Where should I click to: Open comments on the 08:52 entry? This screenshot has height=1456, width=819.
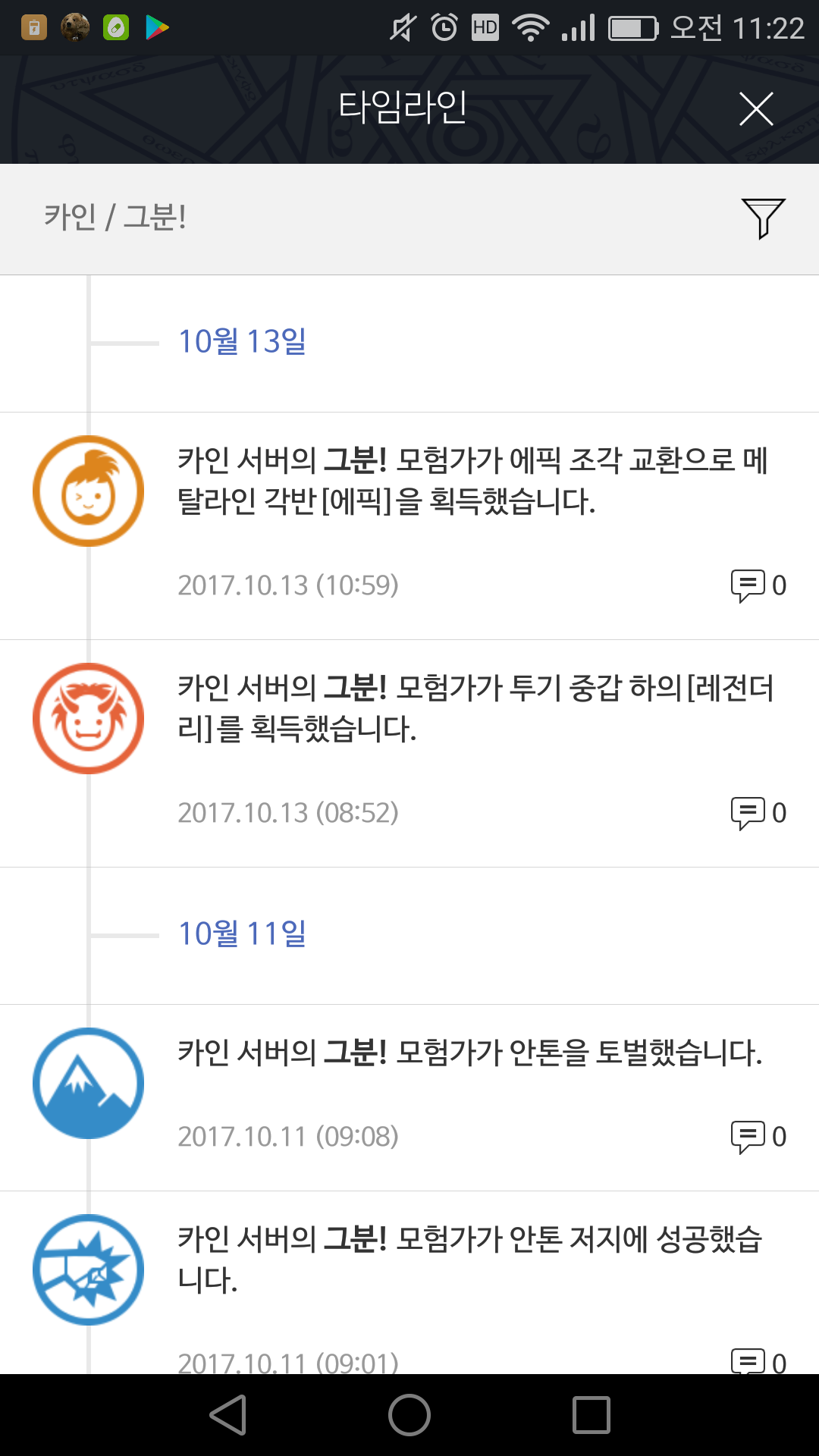758,813
